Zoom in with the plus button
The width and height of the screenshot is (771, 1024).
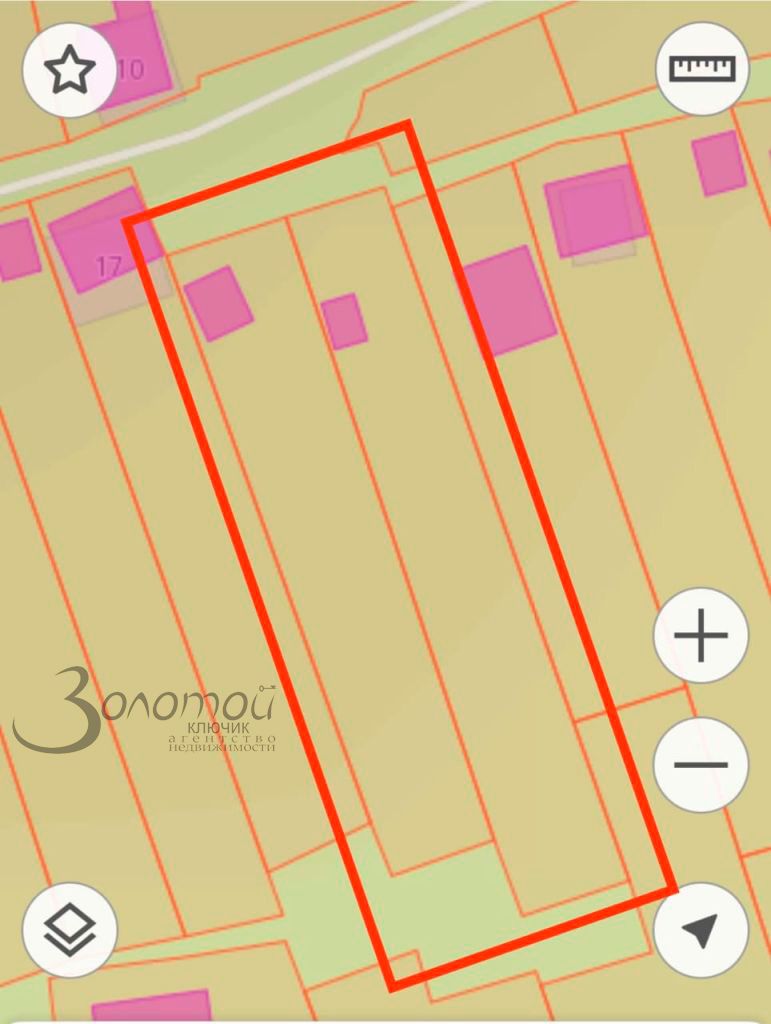coord(701,636)
